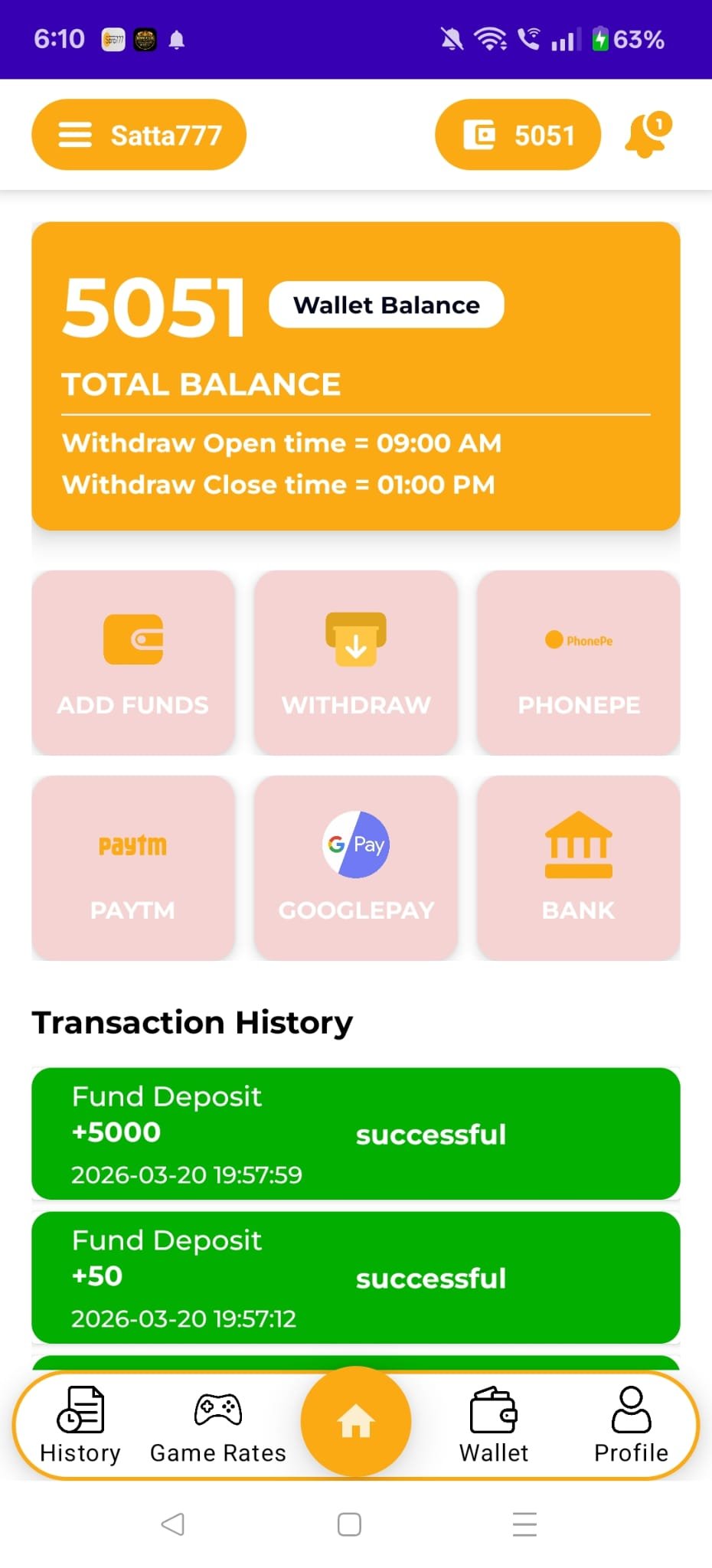Open the +50 Fund Deposit transaction
This screenshot has height=1568, width=712.
pos(355,1277)
